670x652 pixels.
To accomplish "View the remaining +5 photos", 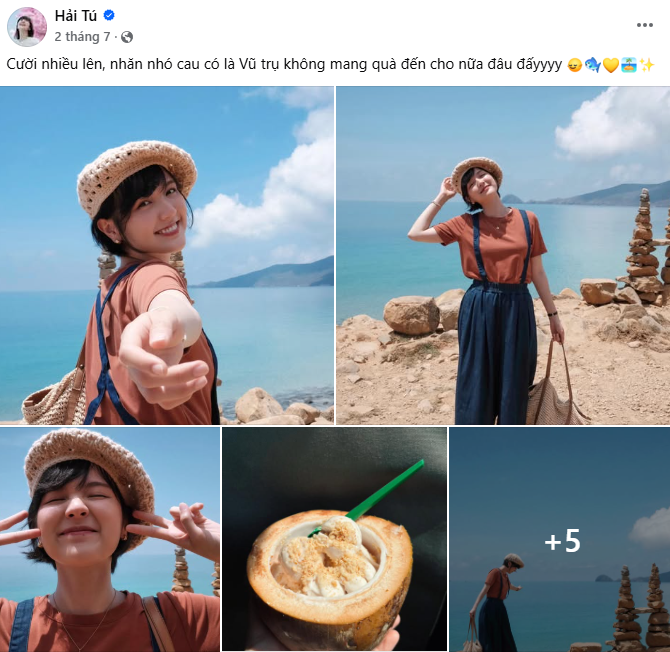I will coord(560,540).
